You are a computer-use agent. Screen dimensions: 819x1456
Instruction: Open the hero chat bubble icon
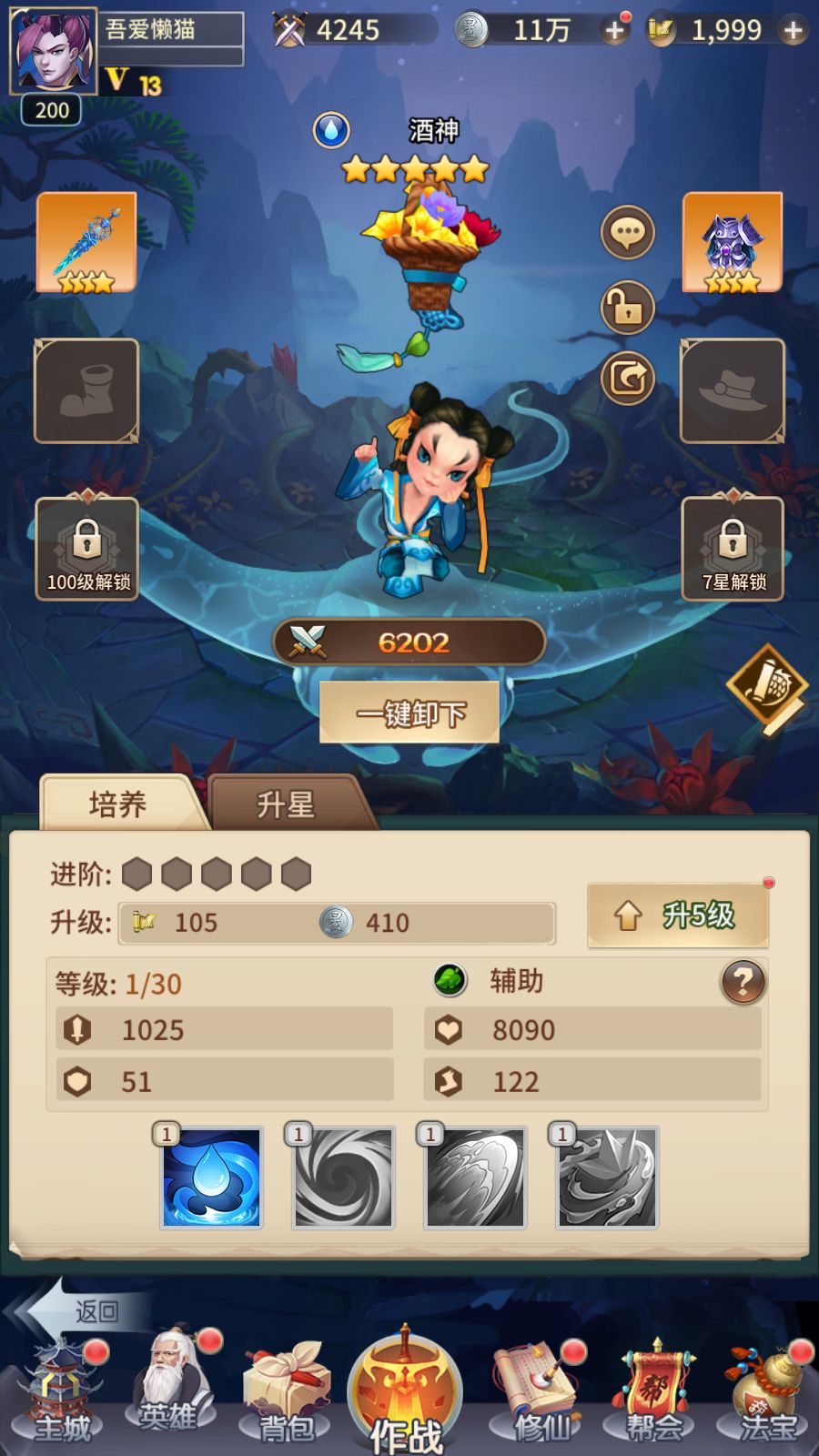pos(628,233)
